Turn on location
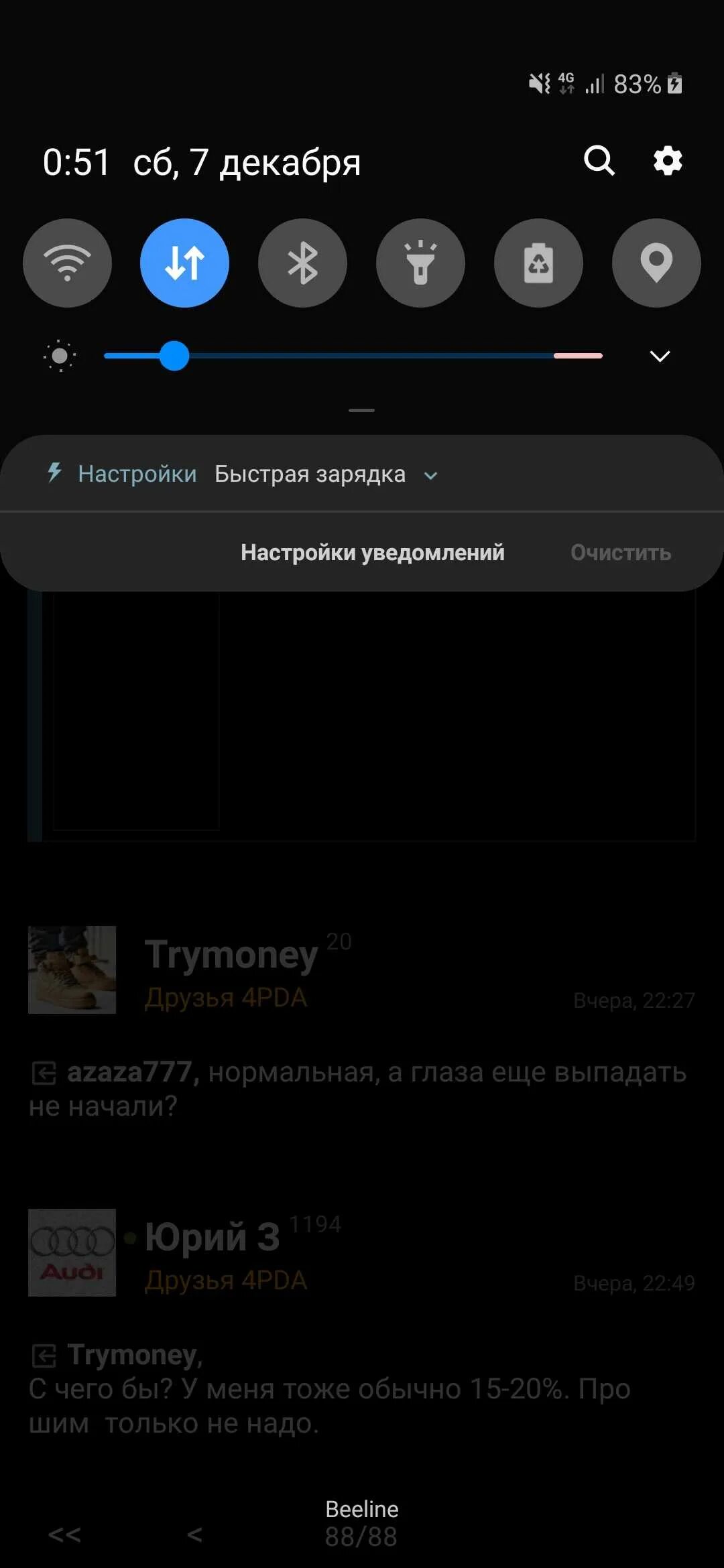724x1568 pixels. point(656,263)
